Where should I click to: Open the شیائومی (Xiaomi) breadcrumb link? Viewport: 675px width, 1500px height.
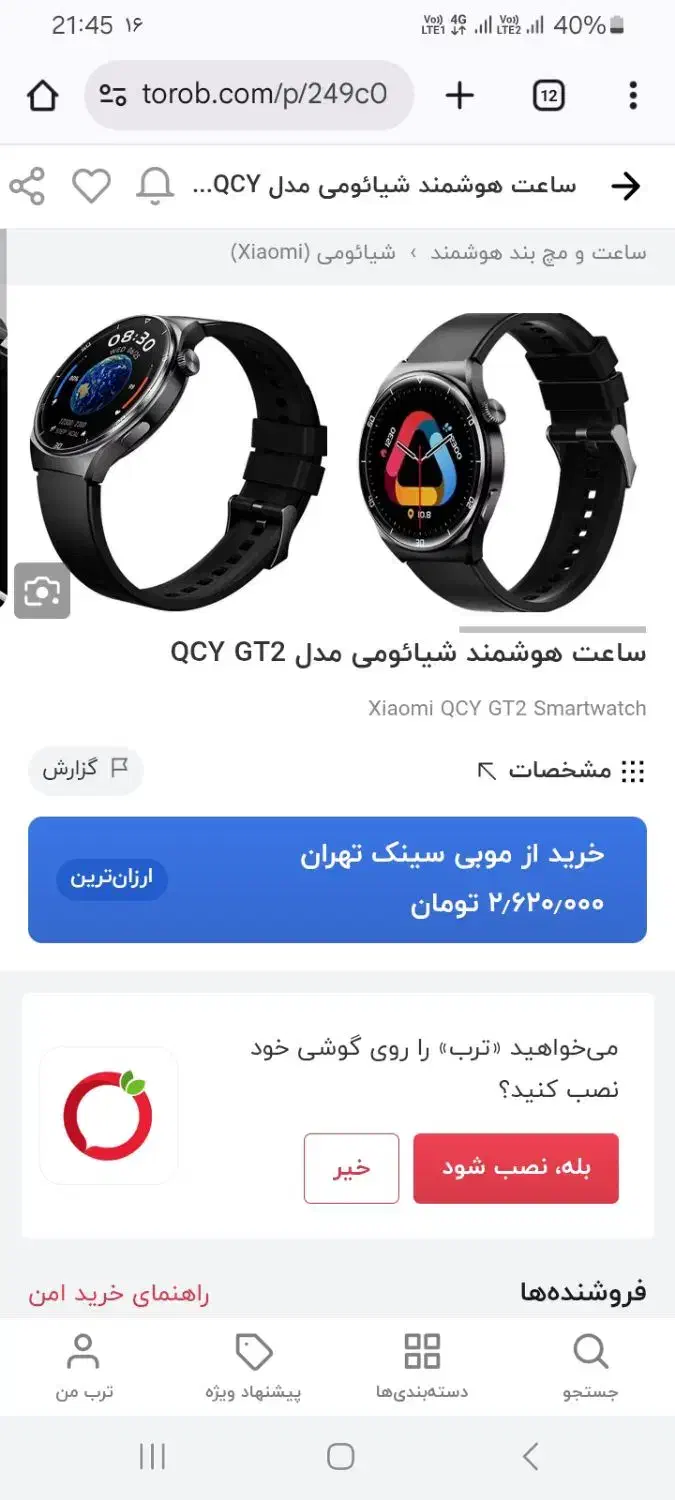[313, 252]
